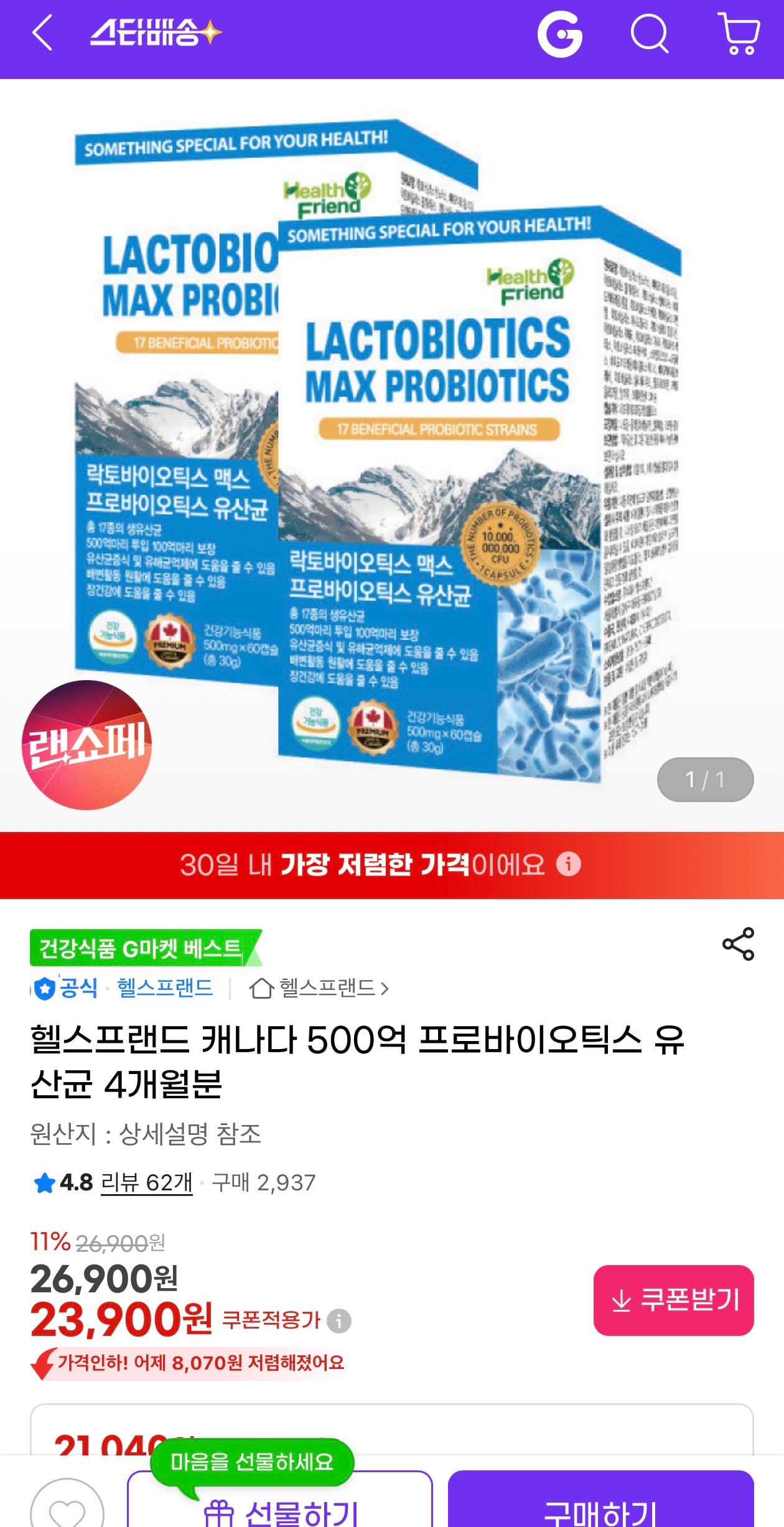Open search from the top bar

[650, 34]
